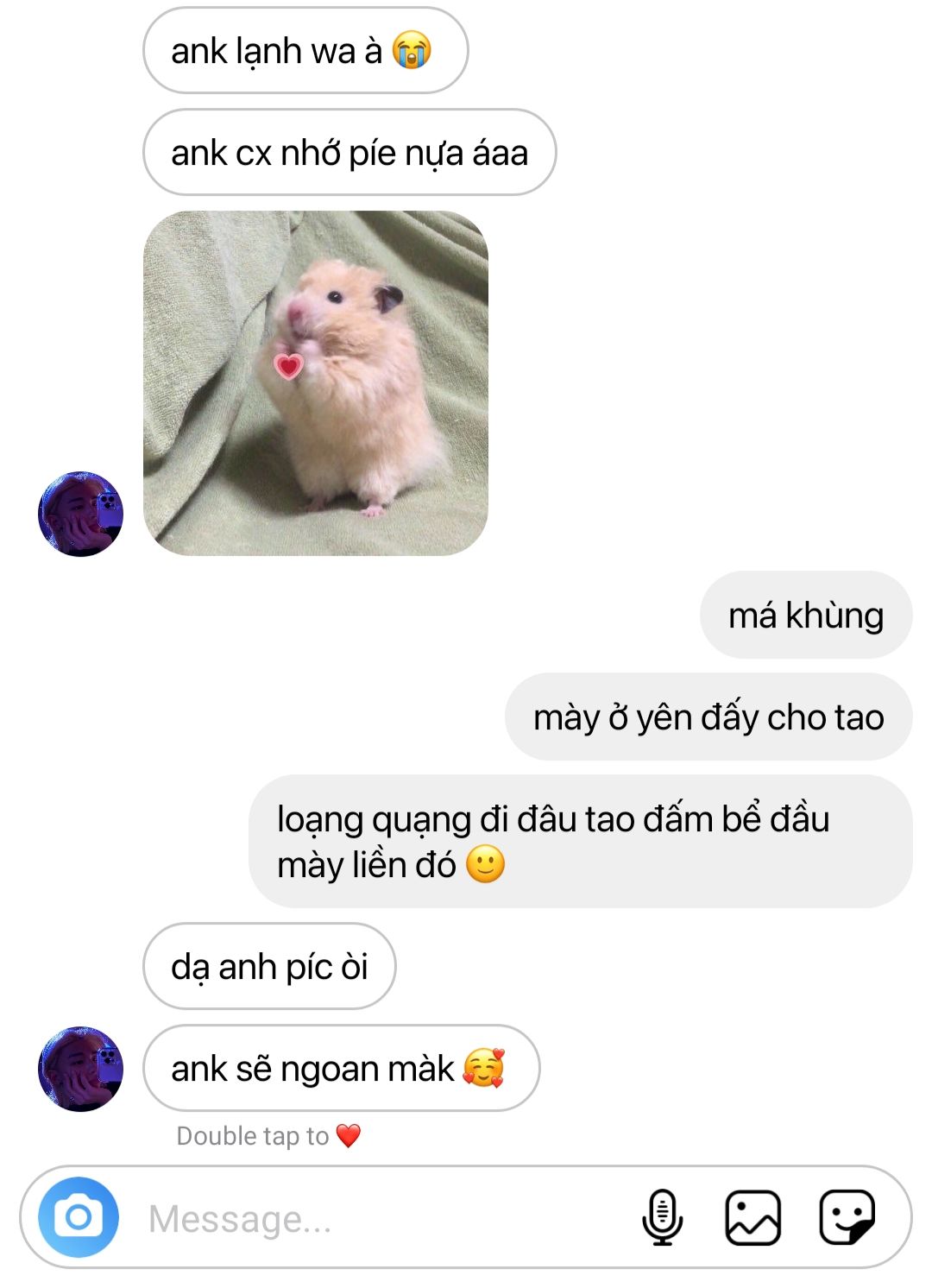This screenshot has height=1288, width=932.
Task: Open the camera button in message bar
Action: coord(79,1217)
